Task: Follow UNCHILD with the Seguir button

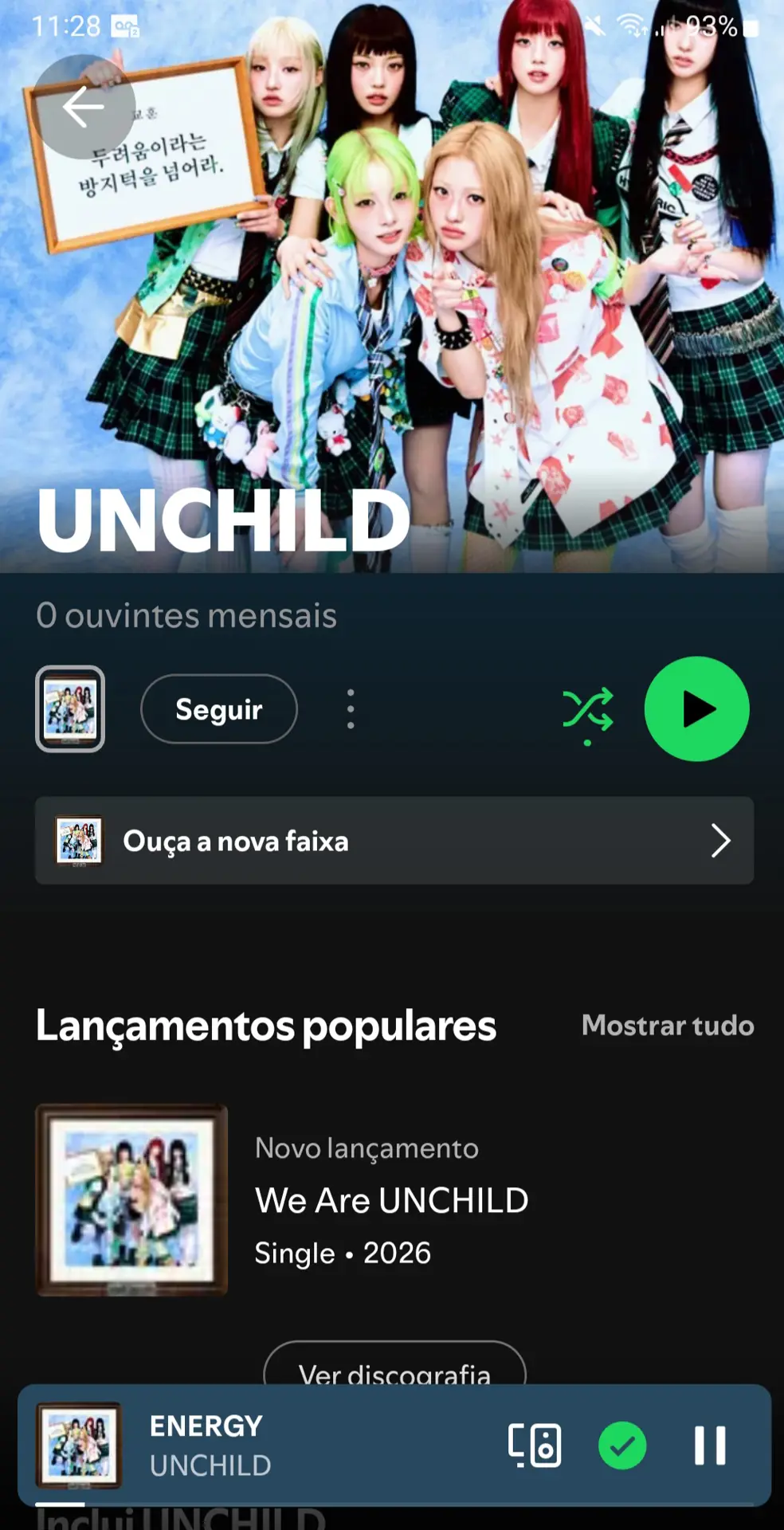Action: coord(219,708)
